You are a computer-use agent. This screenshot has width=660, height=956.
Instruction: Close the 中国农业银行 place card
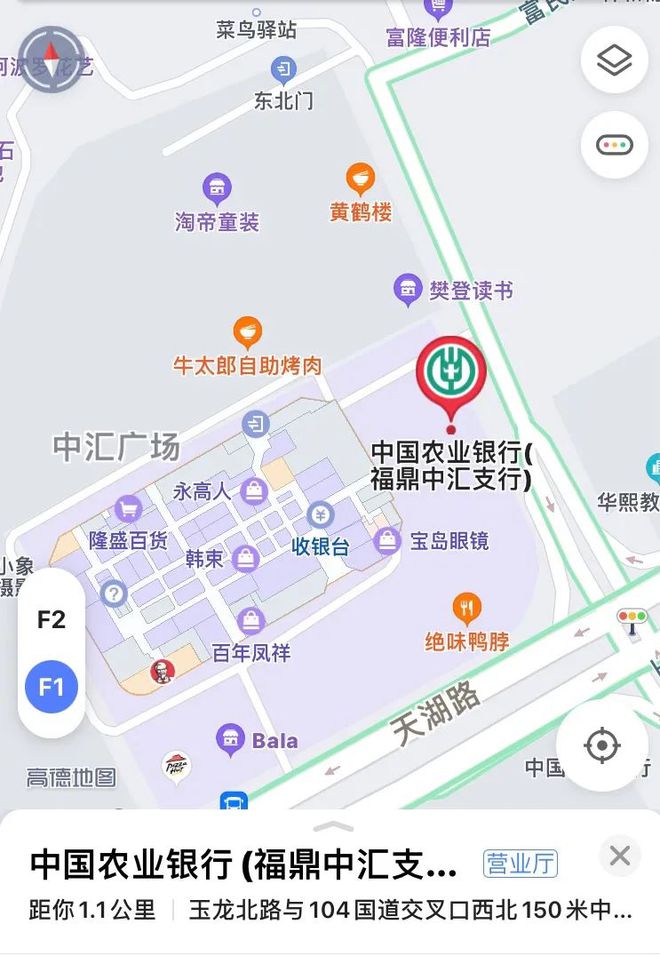620,856
